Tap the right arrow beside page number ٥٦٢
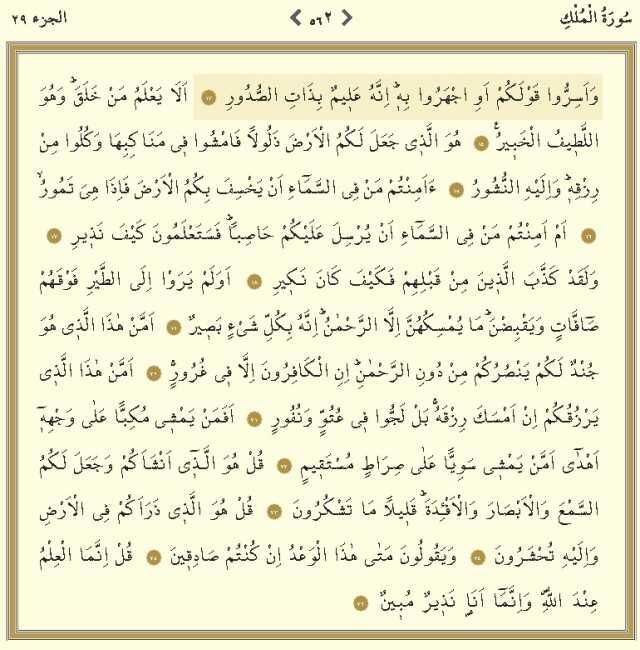The image size is (640, 650). click(x=347, y=15)
